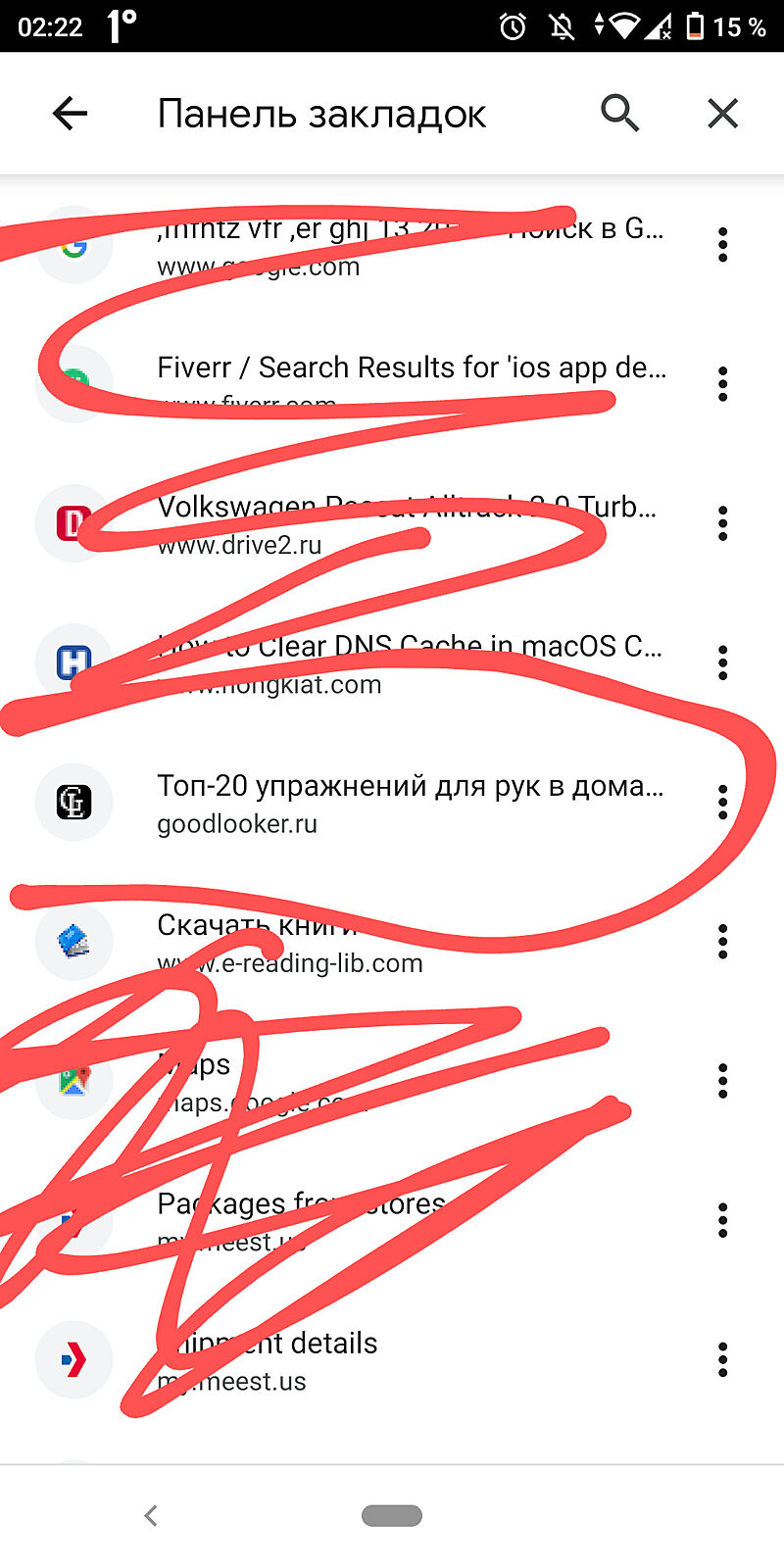This screenshot has width=784, height=1568.
Task: Go back from Панель закладок
Action: point(70,114)
